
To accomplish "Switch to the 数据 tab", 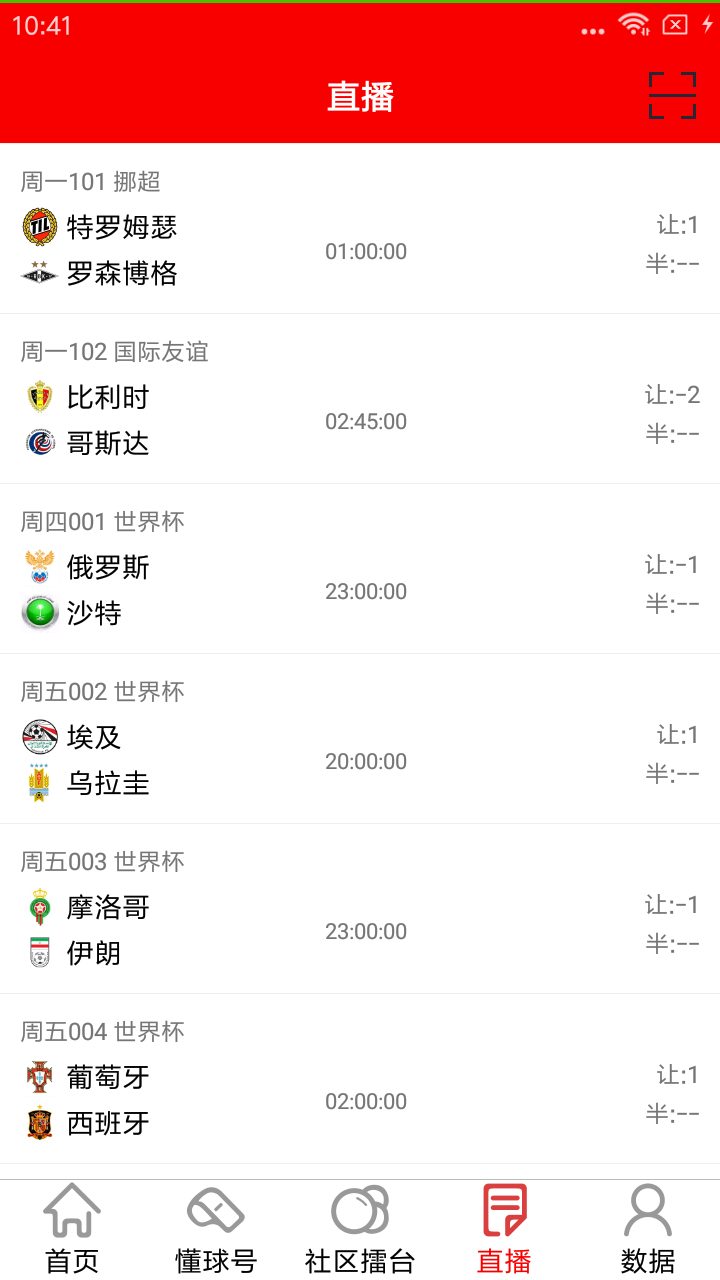I will pyautogui.click(x=648, y=1230).
